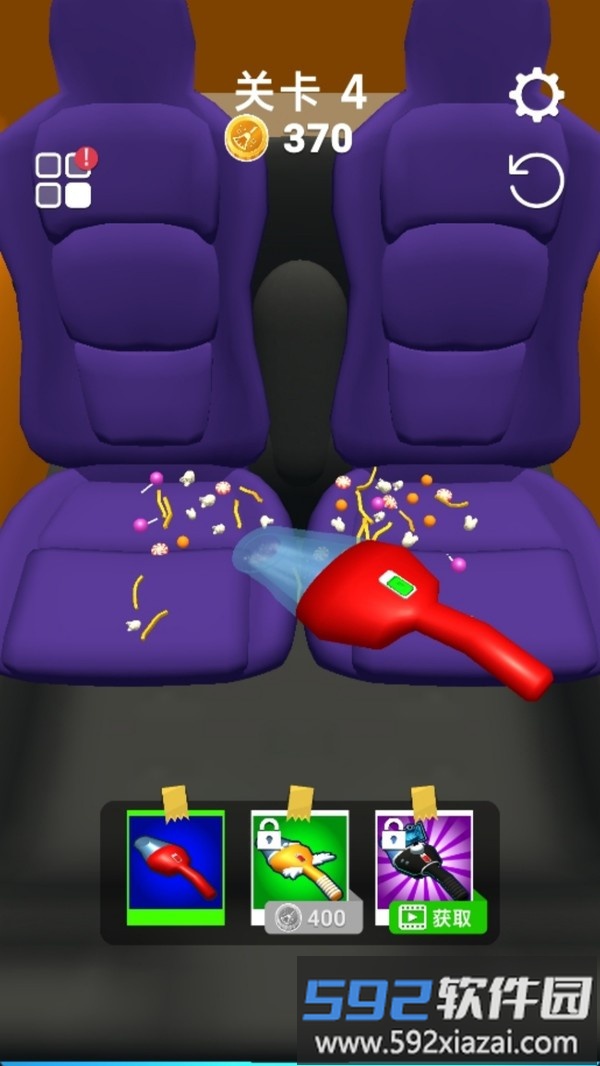The image size is (600, 1066).
Task: Get the black vacuum by watching video
Action: (x=437, y=917)
